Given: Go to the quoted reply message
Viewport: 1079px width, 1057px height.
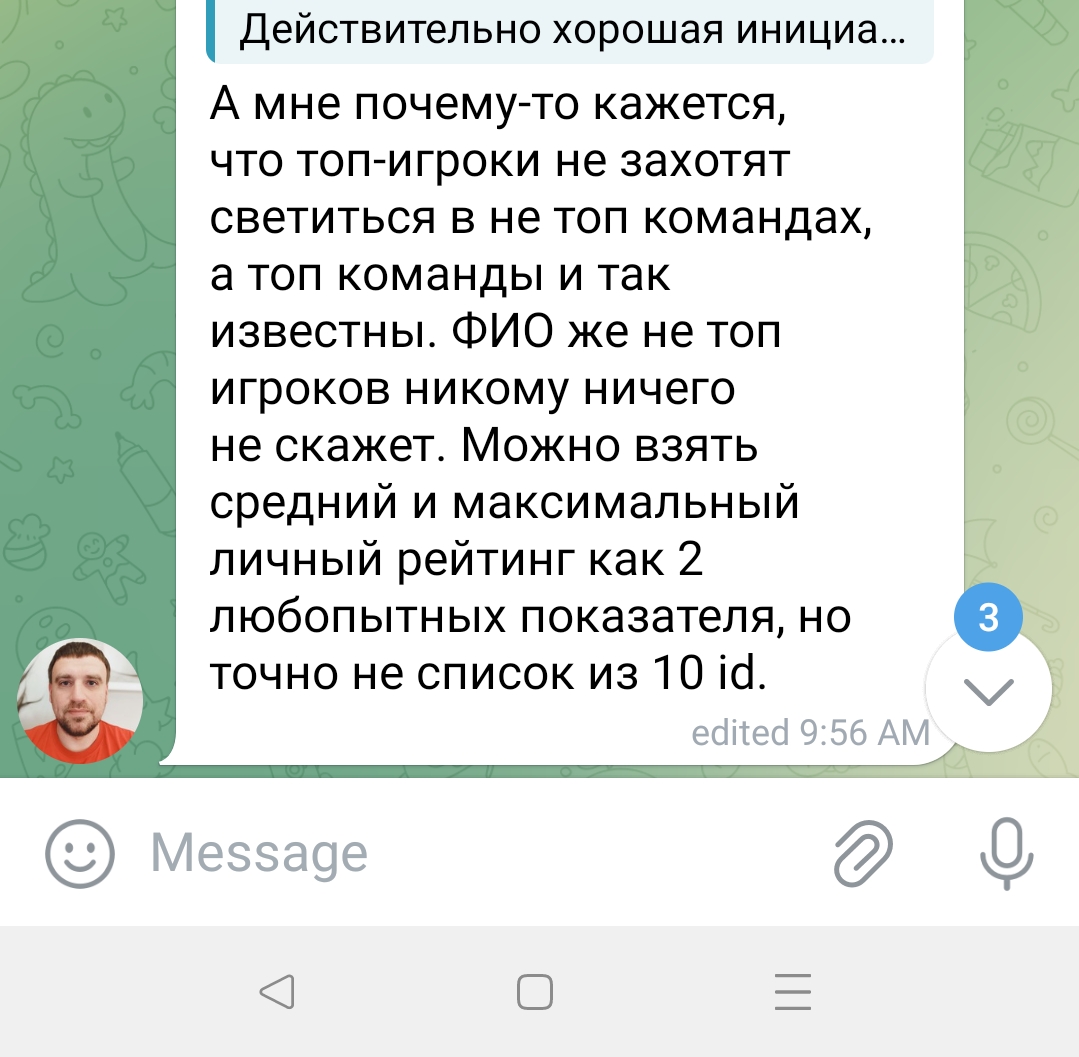Looking at the screenshot, I should click(570, 33).
